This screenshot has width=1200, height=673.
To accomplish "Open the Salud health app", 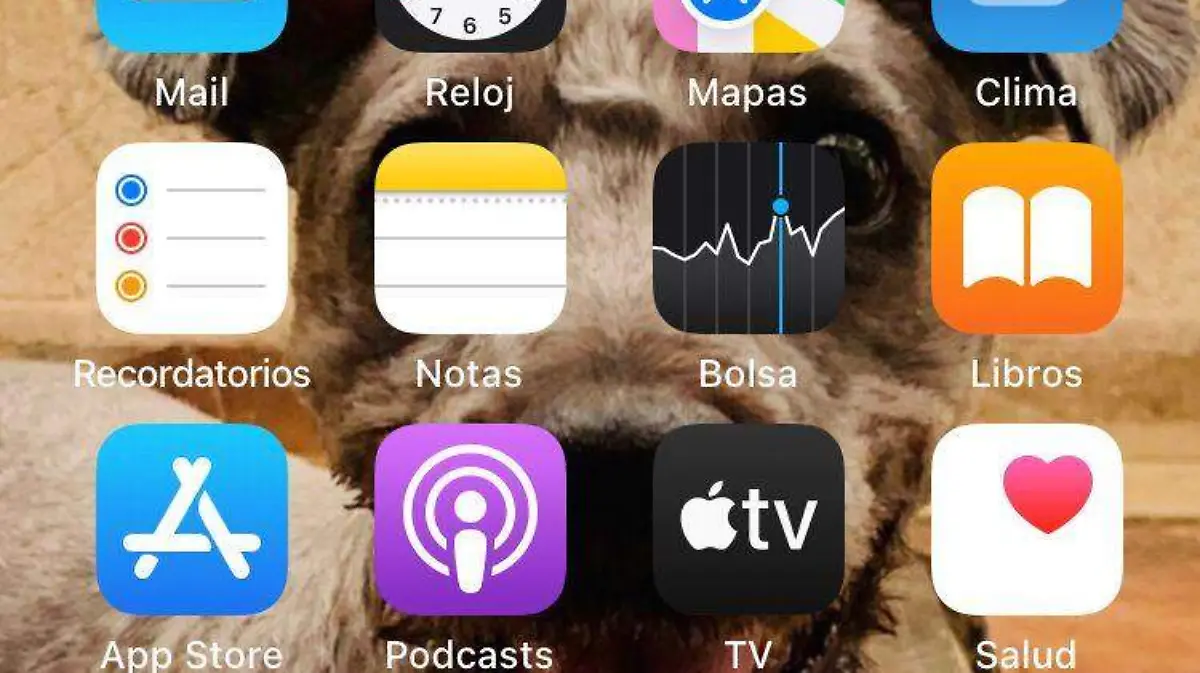I will coord(1026,519).
